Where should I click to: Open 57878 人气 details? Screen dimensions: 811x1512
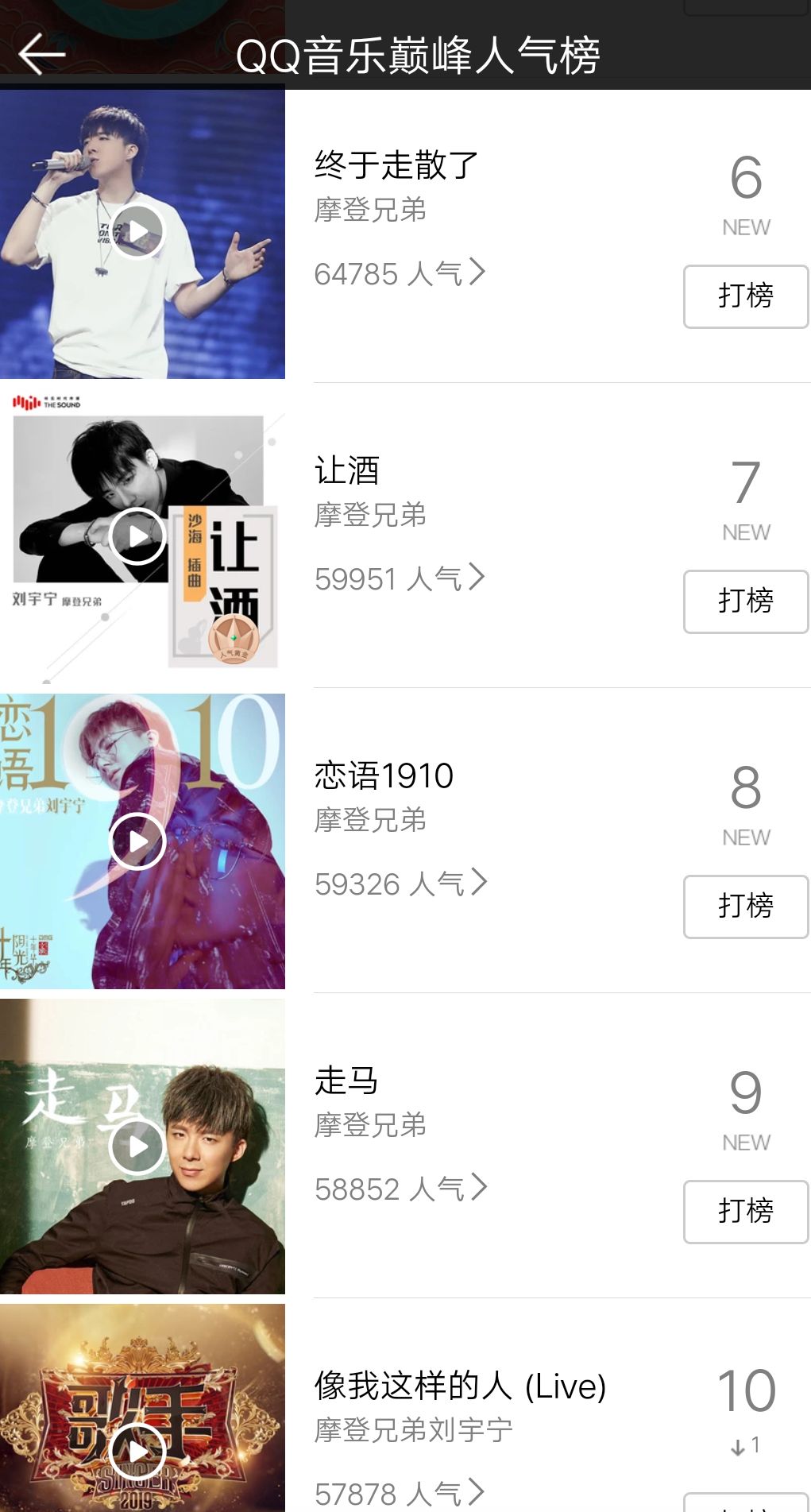pos(399,1493)
